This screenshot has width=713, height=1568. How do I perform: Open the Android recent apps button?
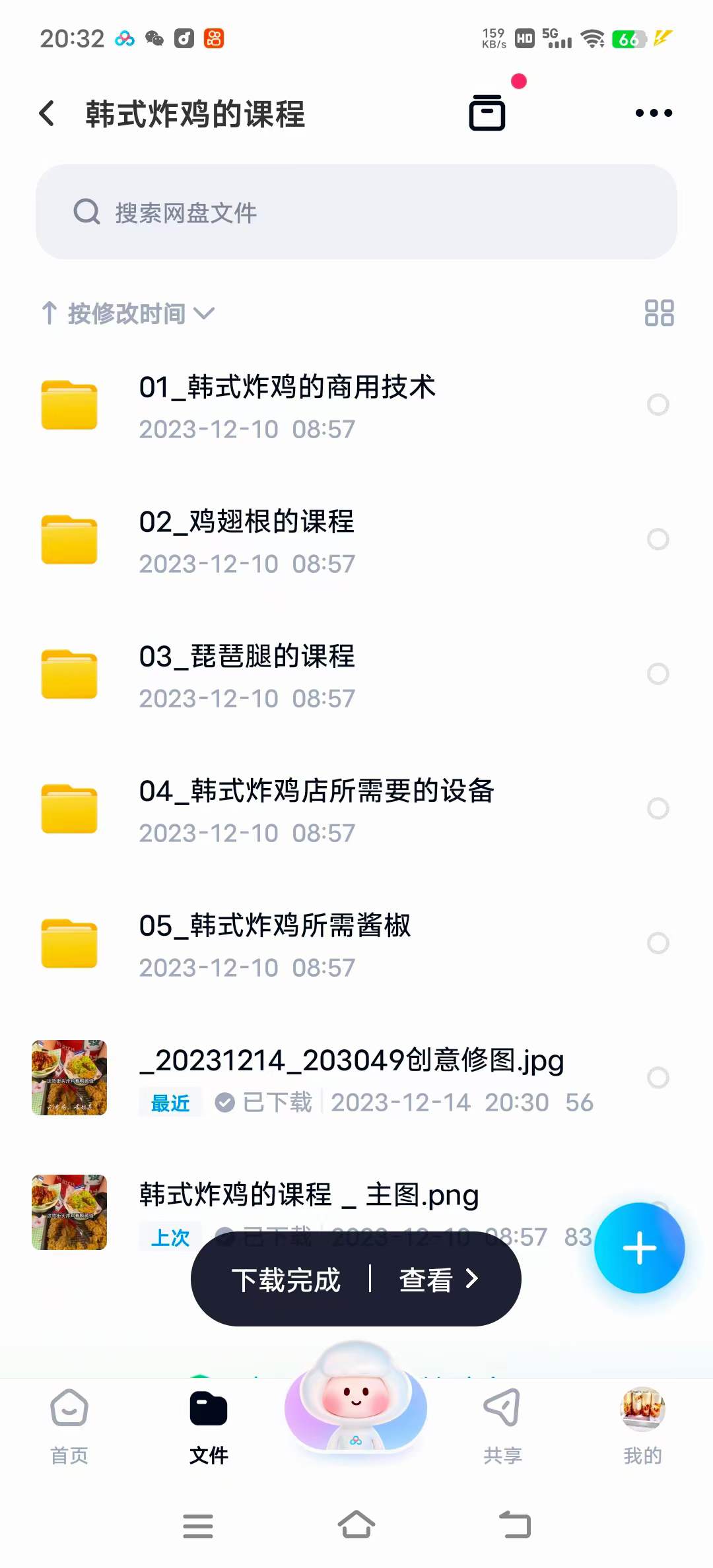198,1526
